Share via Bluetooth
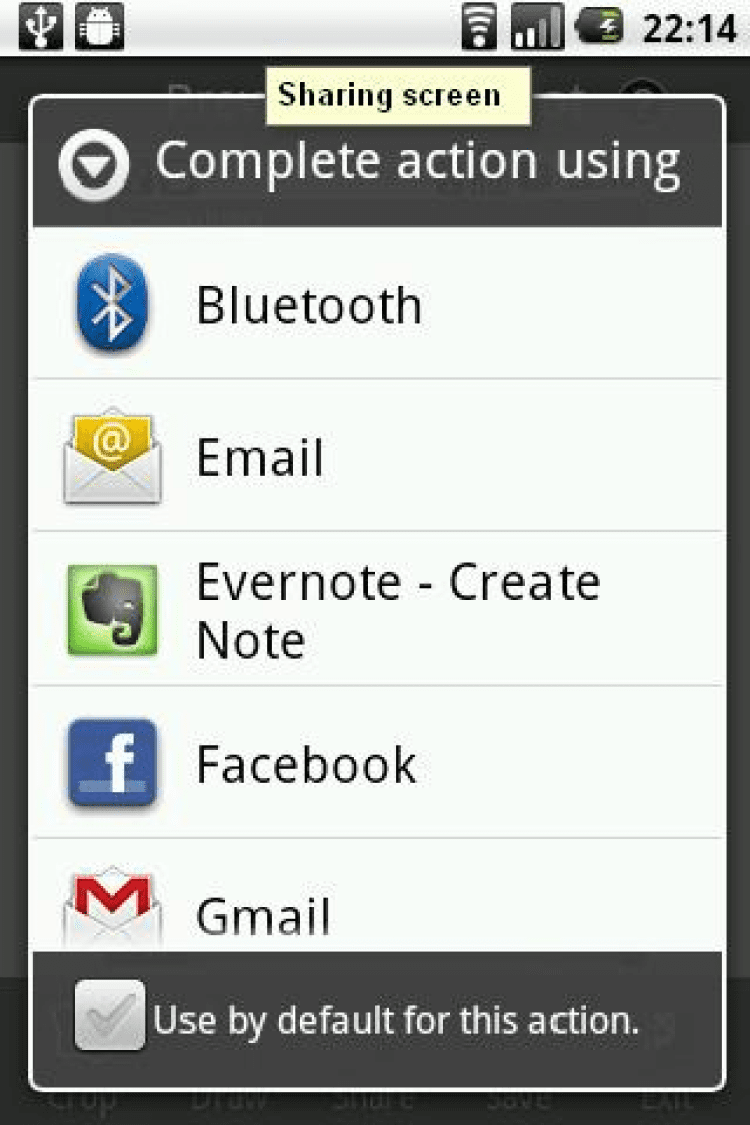 click(378, 304)
